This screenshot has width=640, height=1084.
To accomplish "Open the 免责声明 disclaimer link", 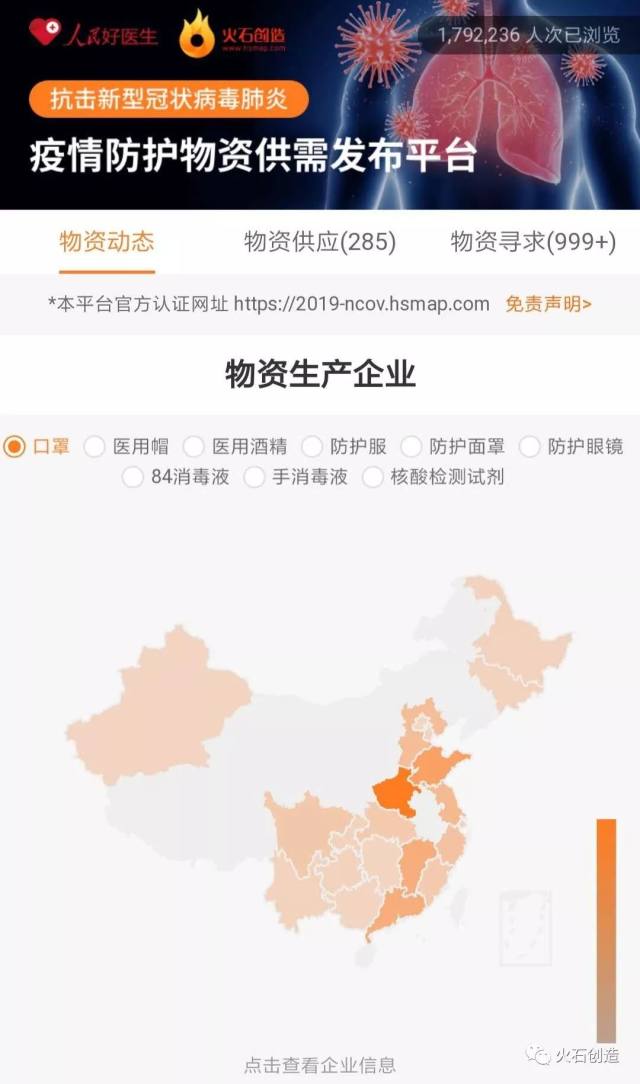I will coord(548,304).
